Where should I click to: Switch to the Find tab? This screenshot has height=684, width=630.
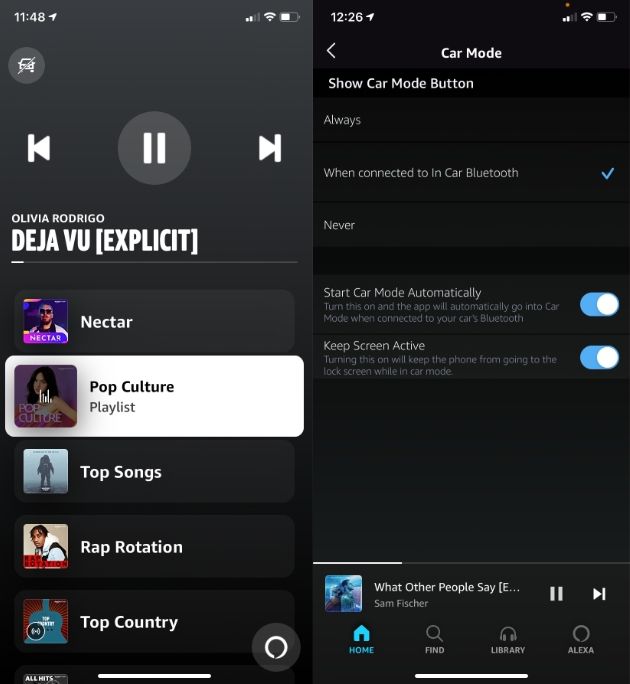click(x=434, y=639)
